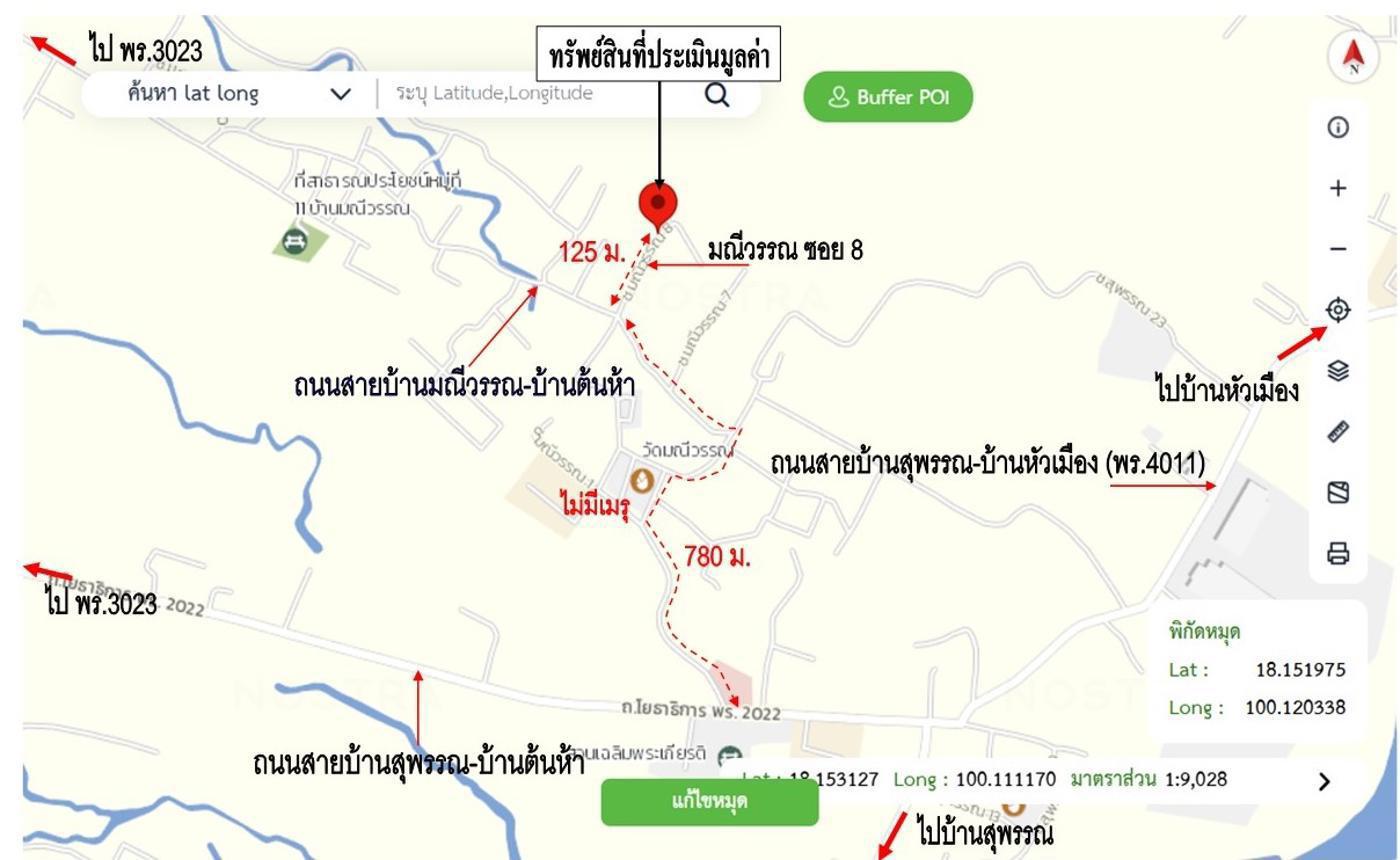Select the ruler measurement tool
Viewport: 1400px width, 860px height.
point(1338,431)
